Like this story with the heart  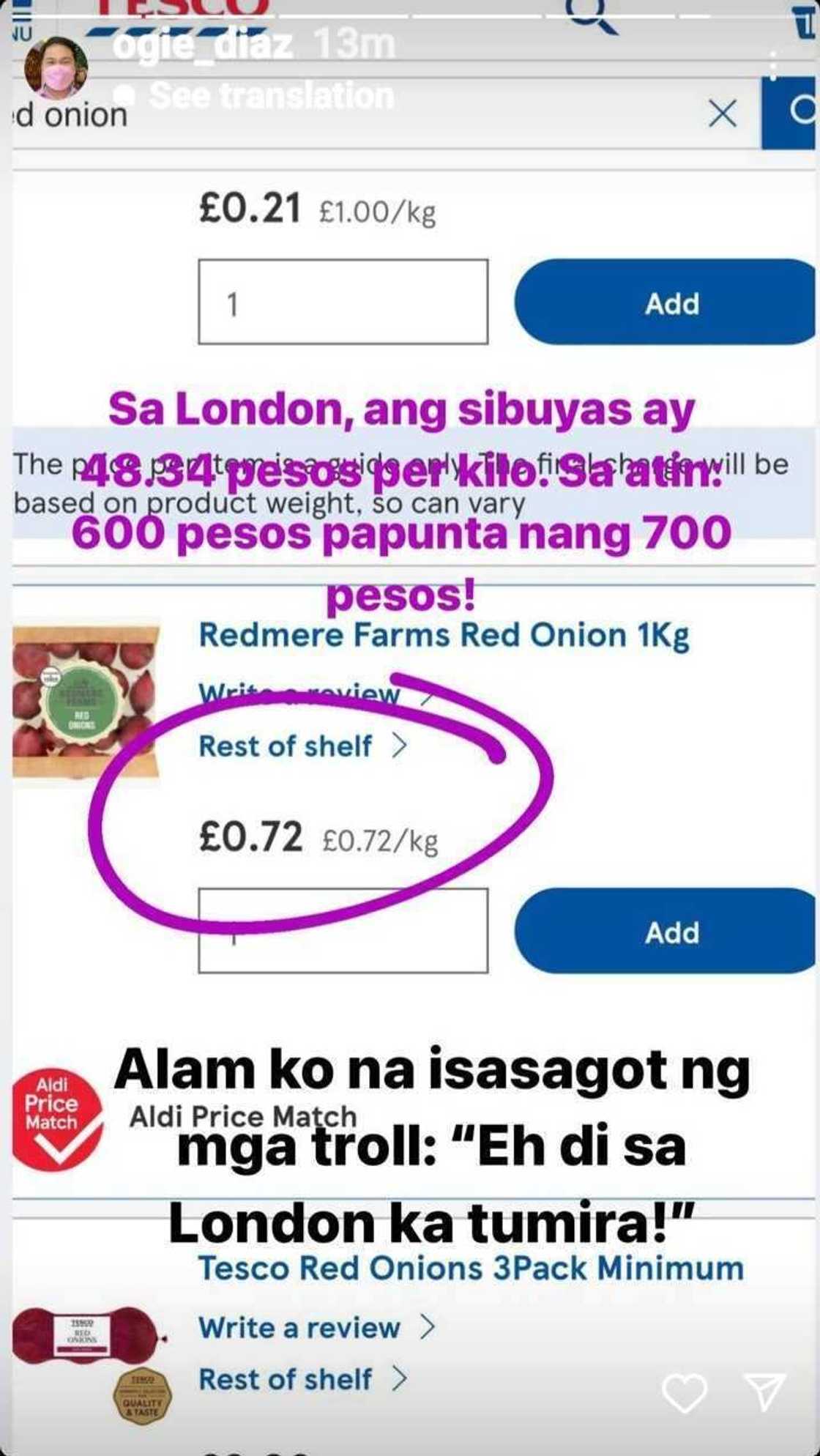coord(684,1391)
